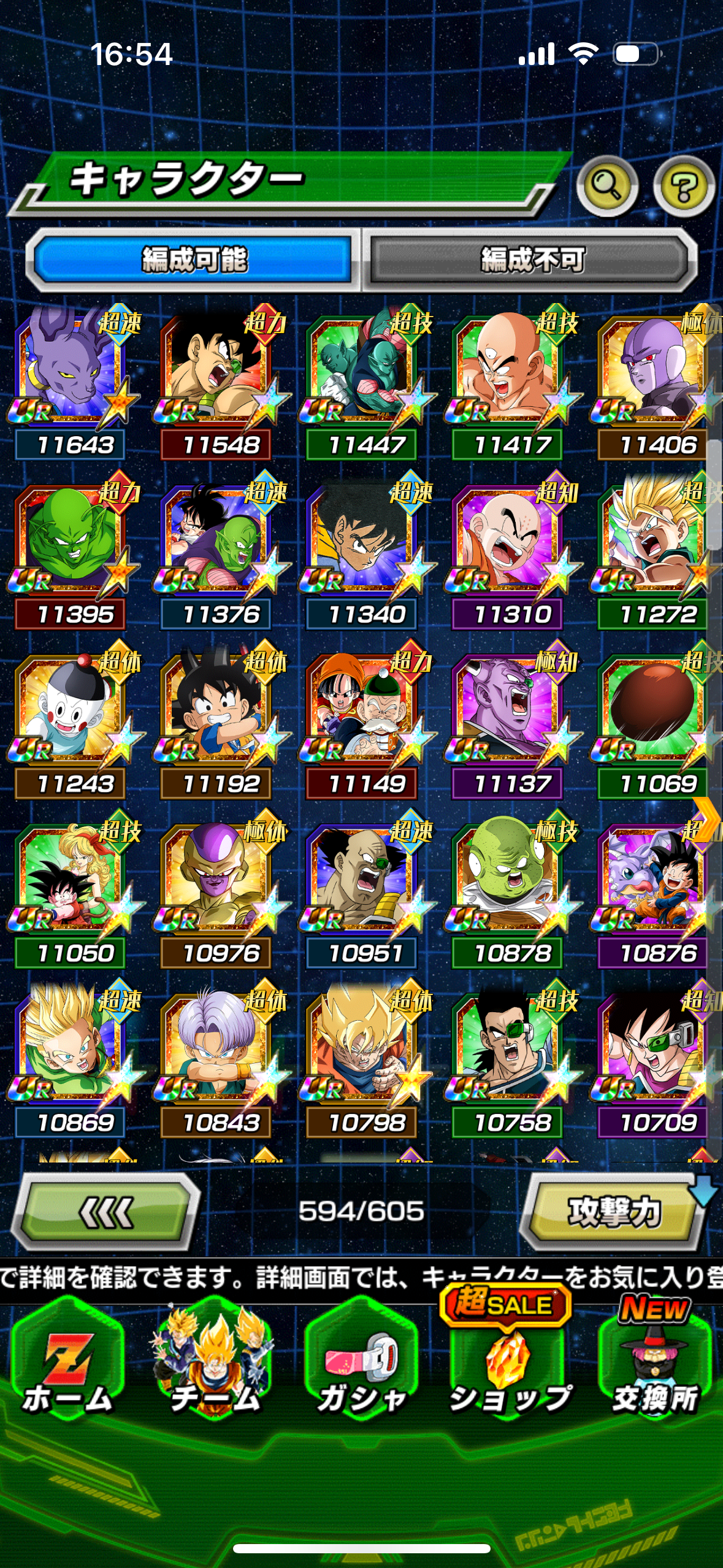Tap the green back arrows button
Screen dimensions: 723x1568
[106, 1212]
